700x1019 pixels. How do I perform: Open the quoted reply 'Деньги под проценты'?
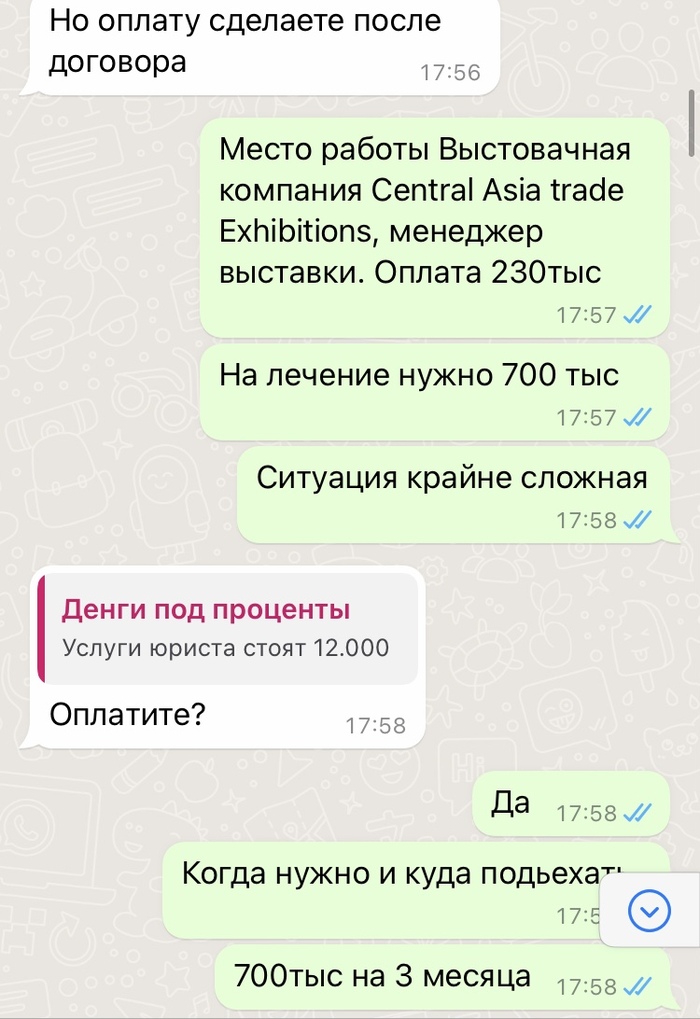pyautogui.click(x=227, y=628)
